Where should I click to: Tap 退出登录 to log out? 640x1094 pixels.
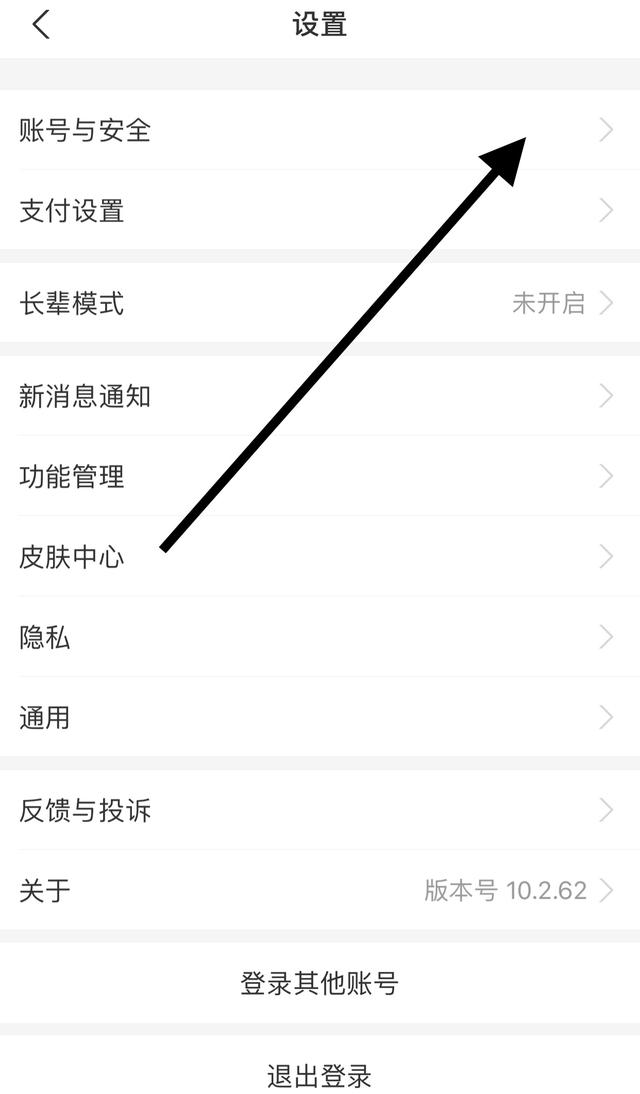(320, 1067)
